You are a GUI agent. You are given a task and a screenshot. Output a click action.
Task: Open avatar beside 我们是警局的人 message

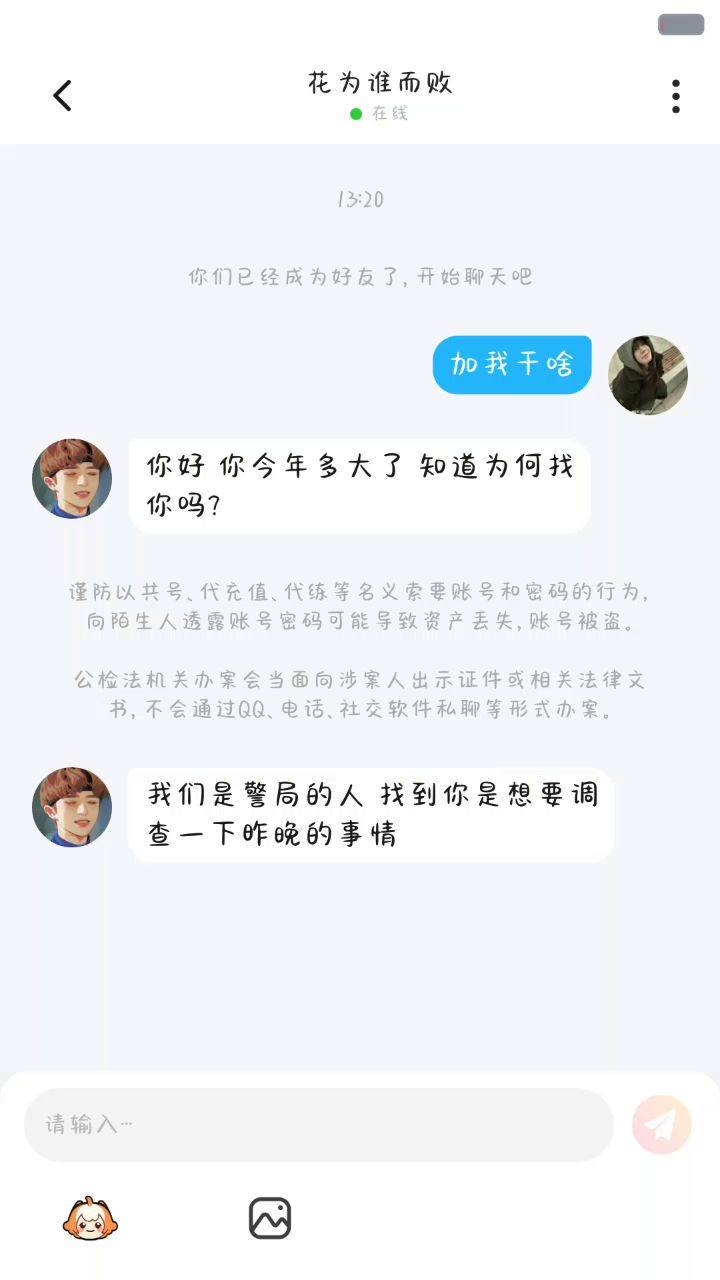coord(72,807)
